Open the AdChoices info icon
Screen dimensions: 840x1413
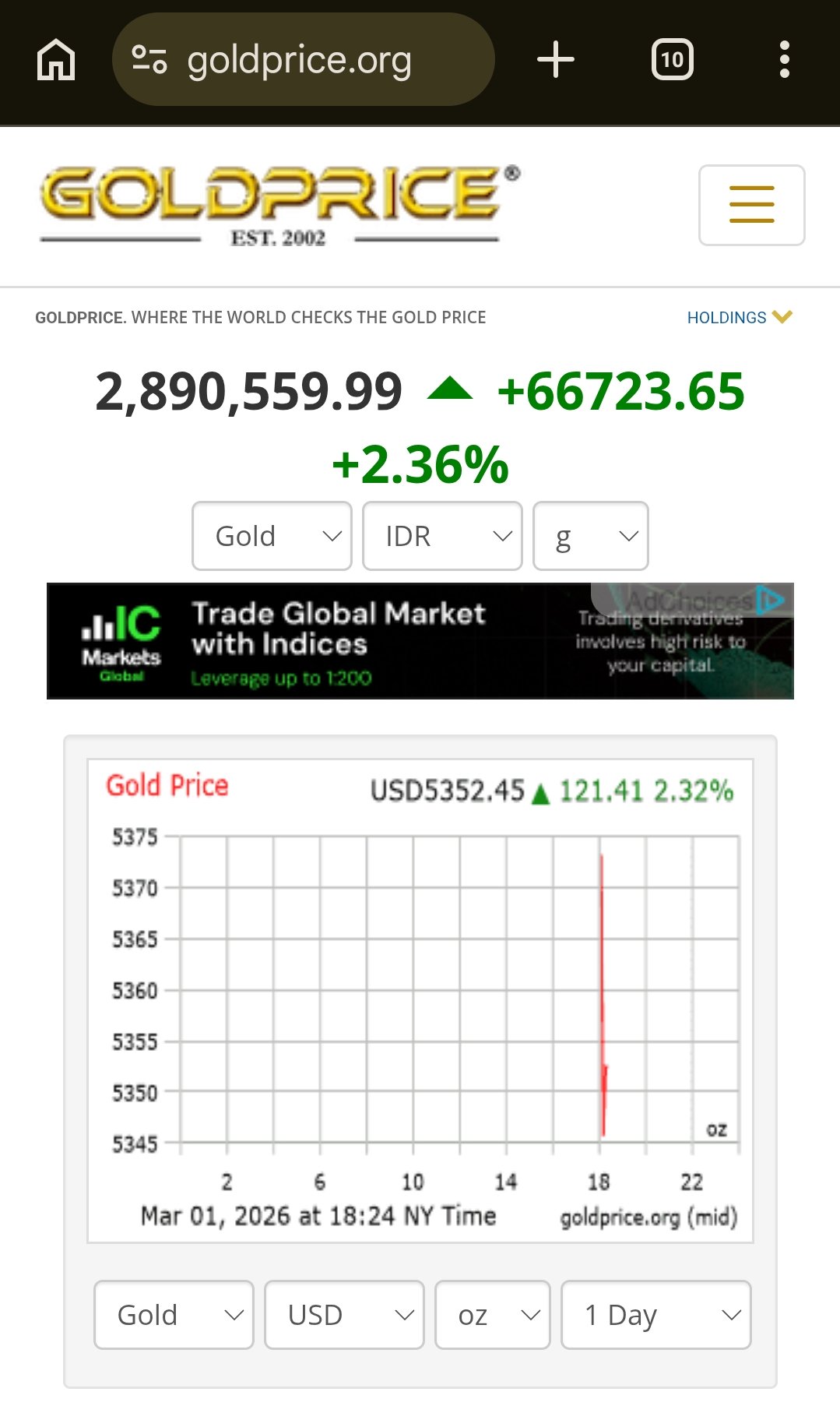[x=771, y=600]
